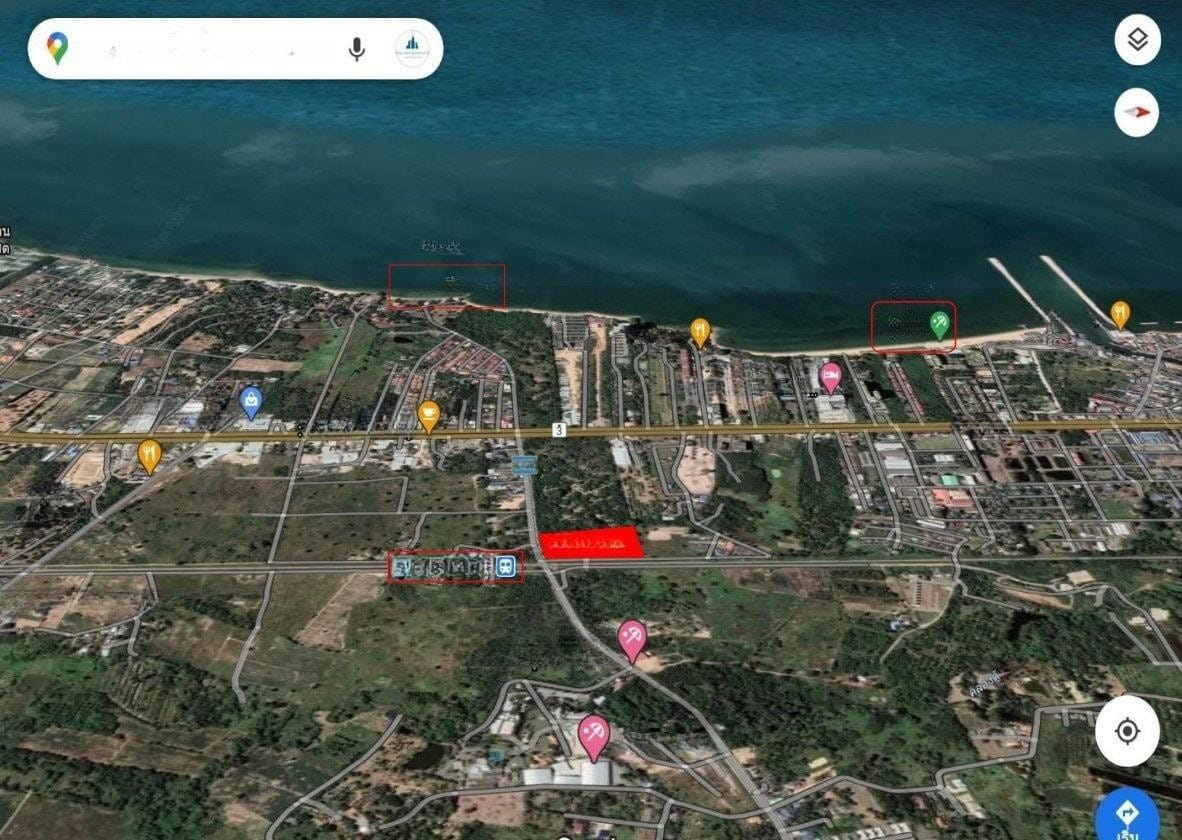The height and width of the screenshot is (840, 1182).
Task: Open the green beach pin
Action: [x=939, y=324]
